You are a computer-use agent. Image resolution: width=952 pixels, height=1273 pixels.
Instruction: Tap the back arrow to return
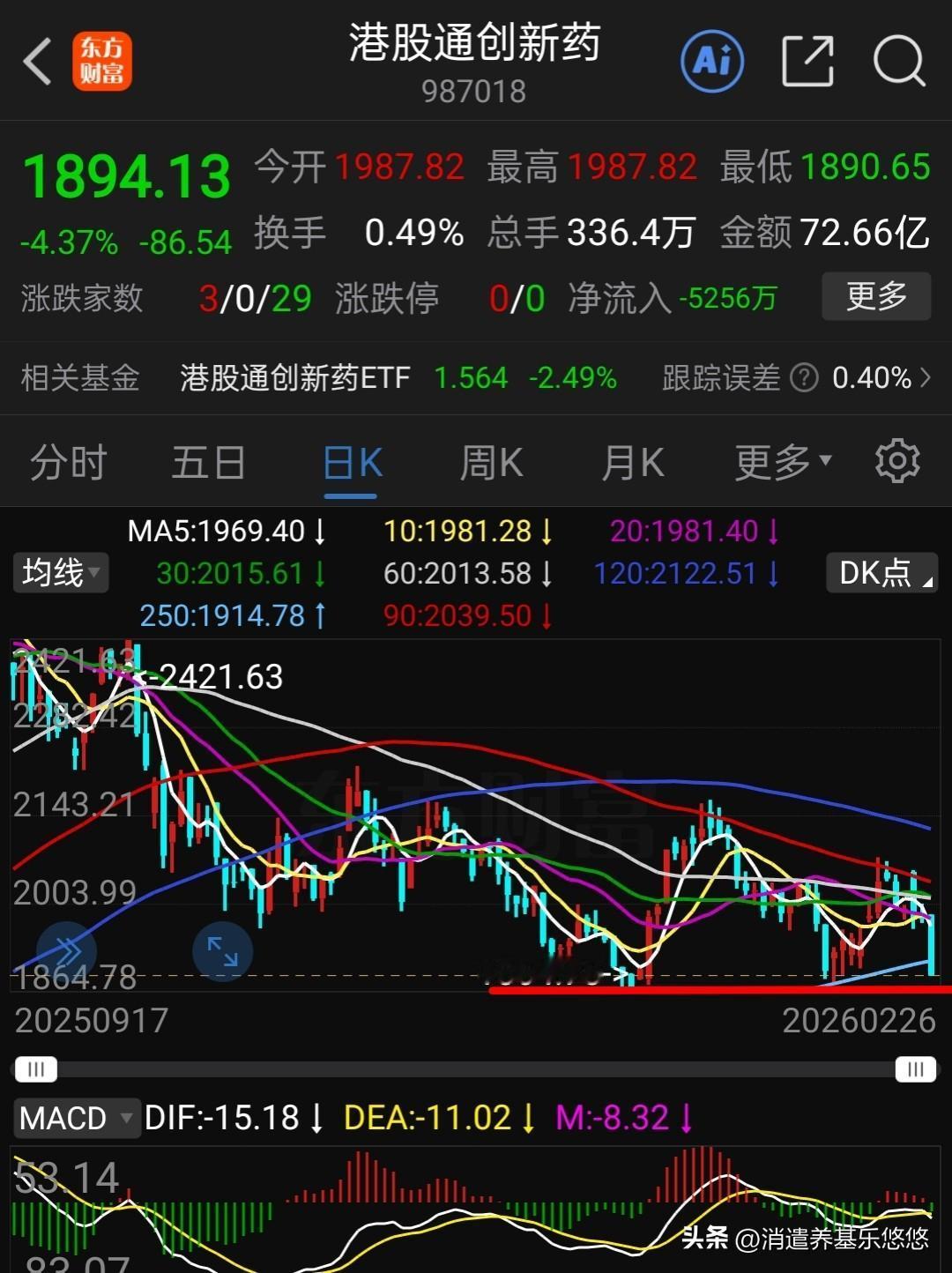point(35,60)
